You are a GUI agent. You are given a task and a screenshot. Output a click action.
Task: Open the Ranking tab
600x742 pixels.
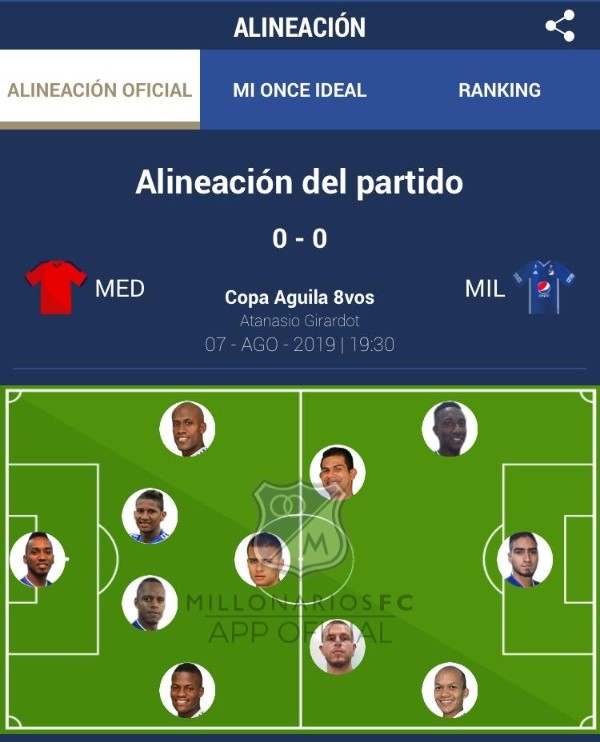(499, 90)
